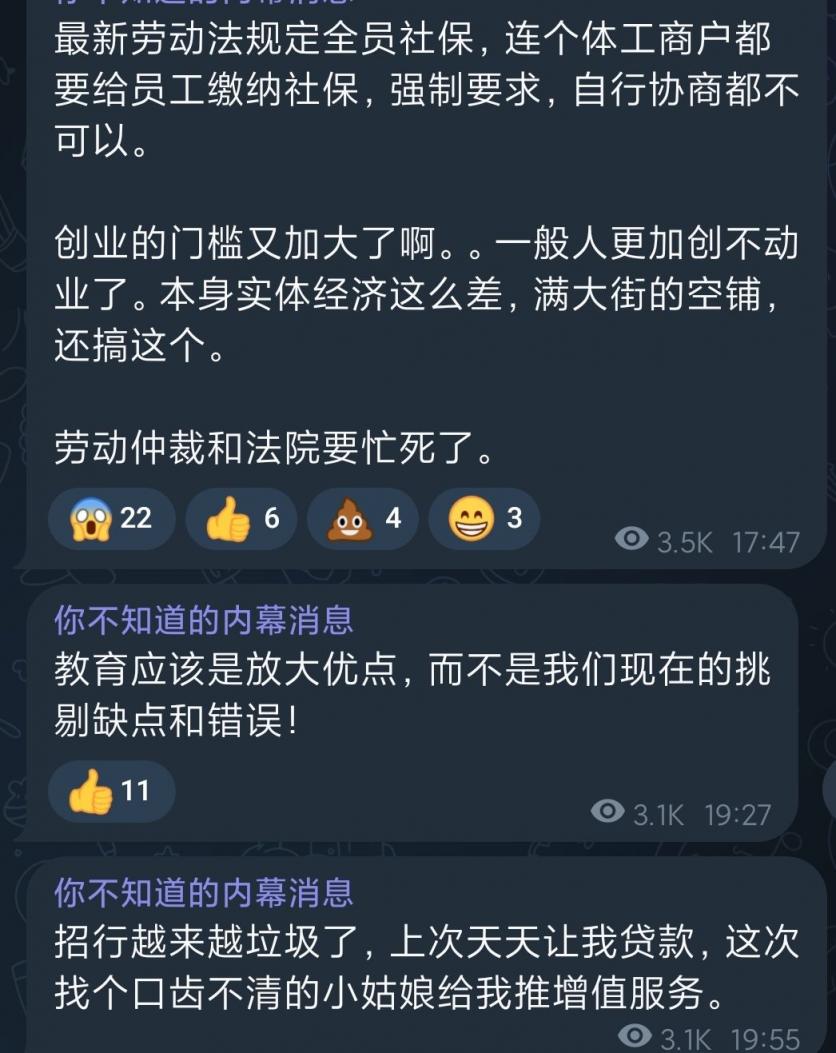Tap the grinning face reaction with 3 votes
Viewport: 836px width, 1053px height.
tap(485, 518)
